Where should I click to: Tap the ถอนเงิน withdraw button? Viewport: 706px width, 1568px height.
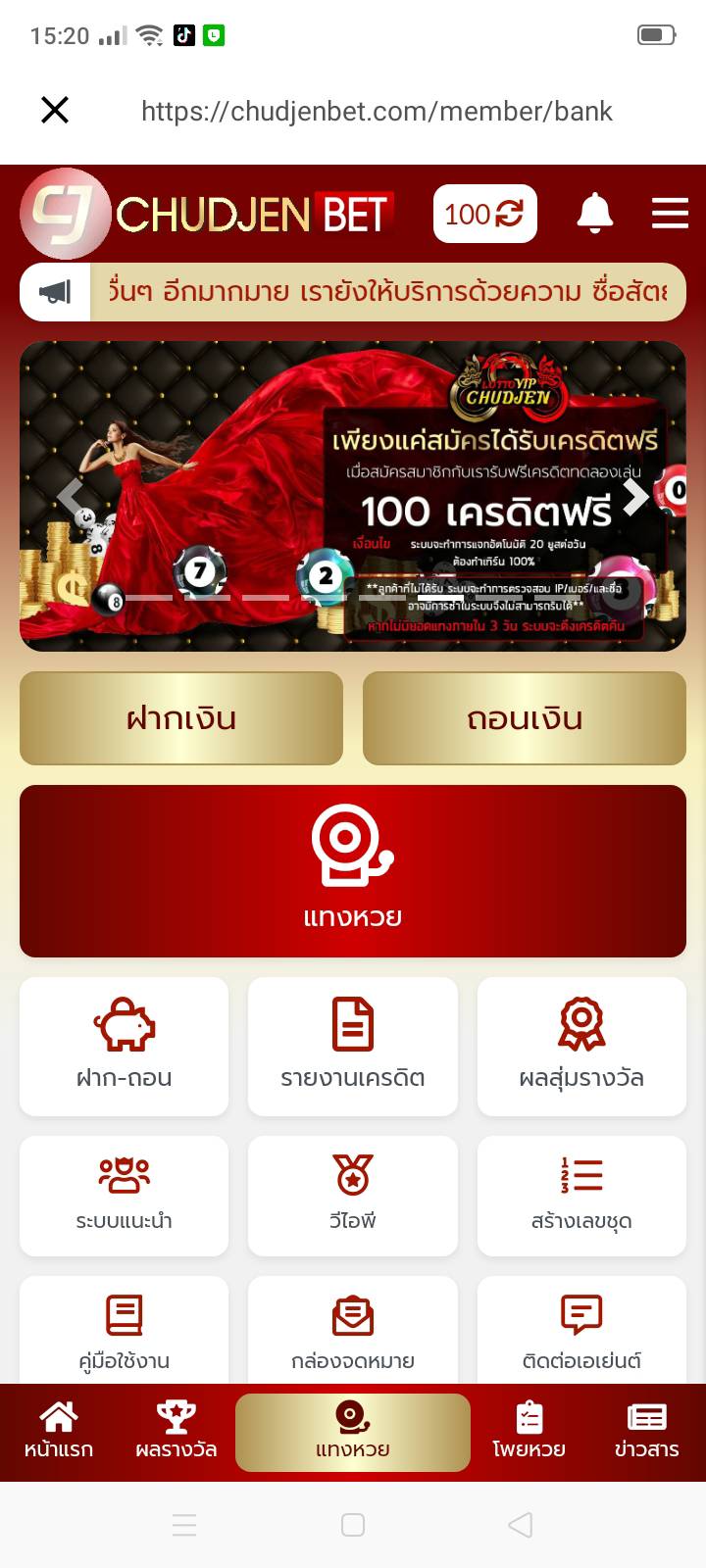(x=525, y=718)
